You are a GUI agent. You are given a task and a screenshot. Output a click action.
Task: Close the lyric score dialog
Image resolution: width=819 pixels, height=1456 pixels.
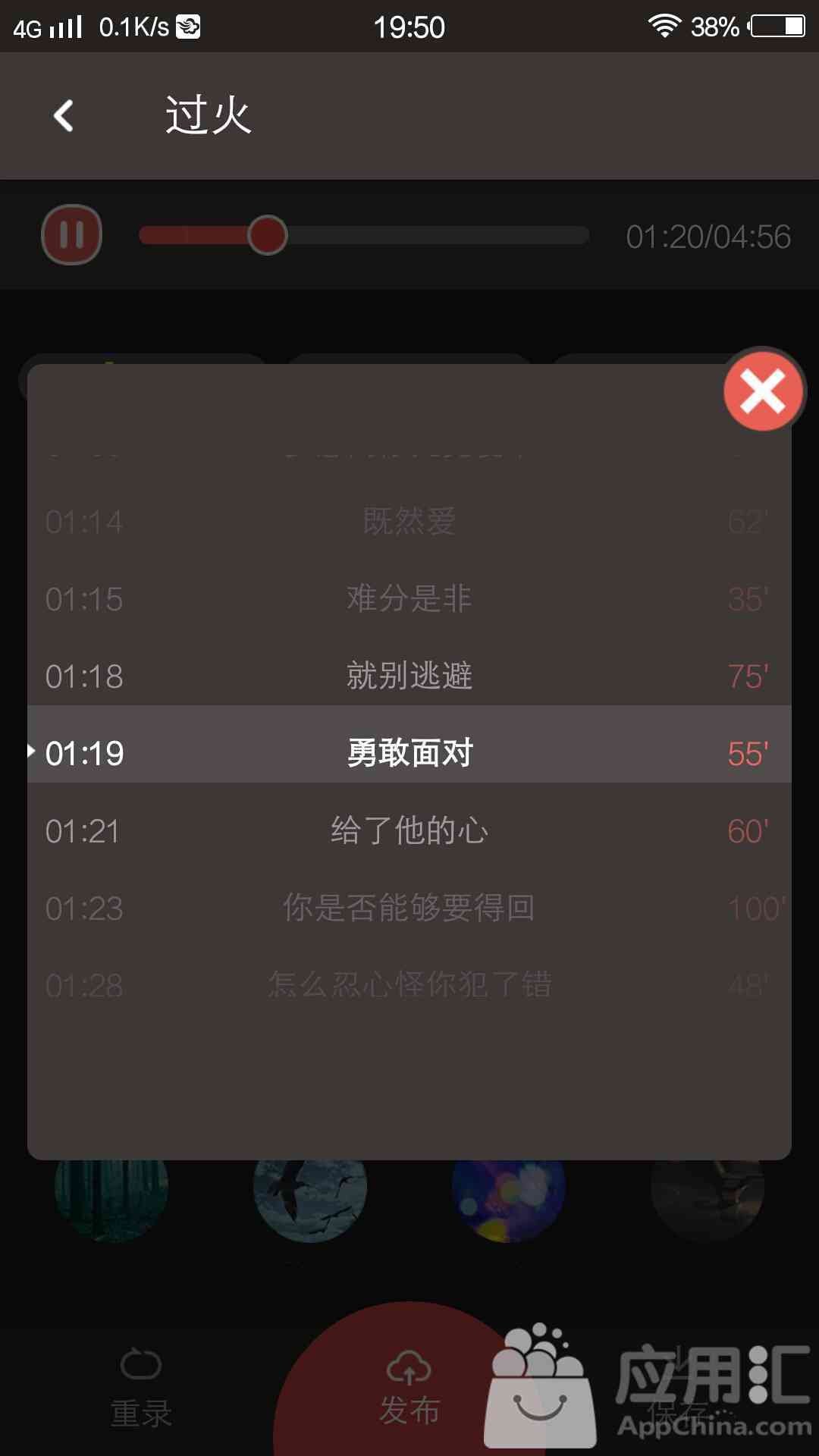(763, 391)
